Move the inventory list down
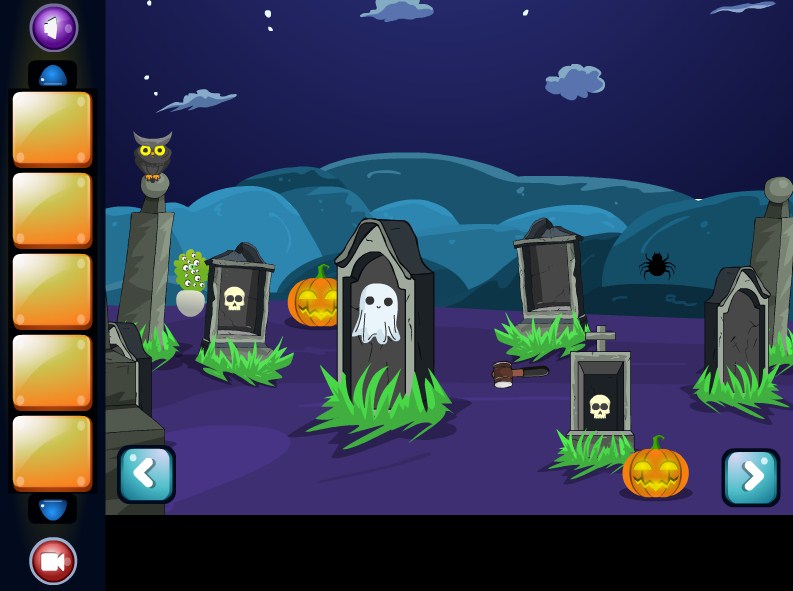Image resolution: width=793 pixels, height=591 pixels. (x=52, y=508)
